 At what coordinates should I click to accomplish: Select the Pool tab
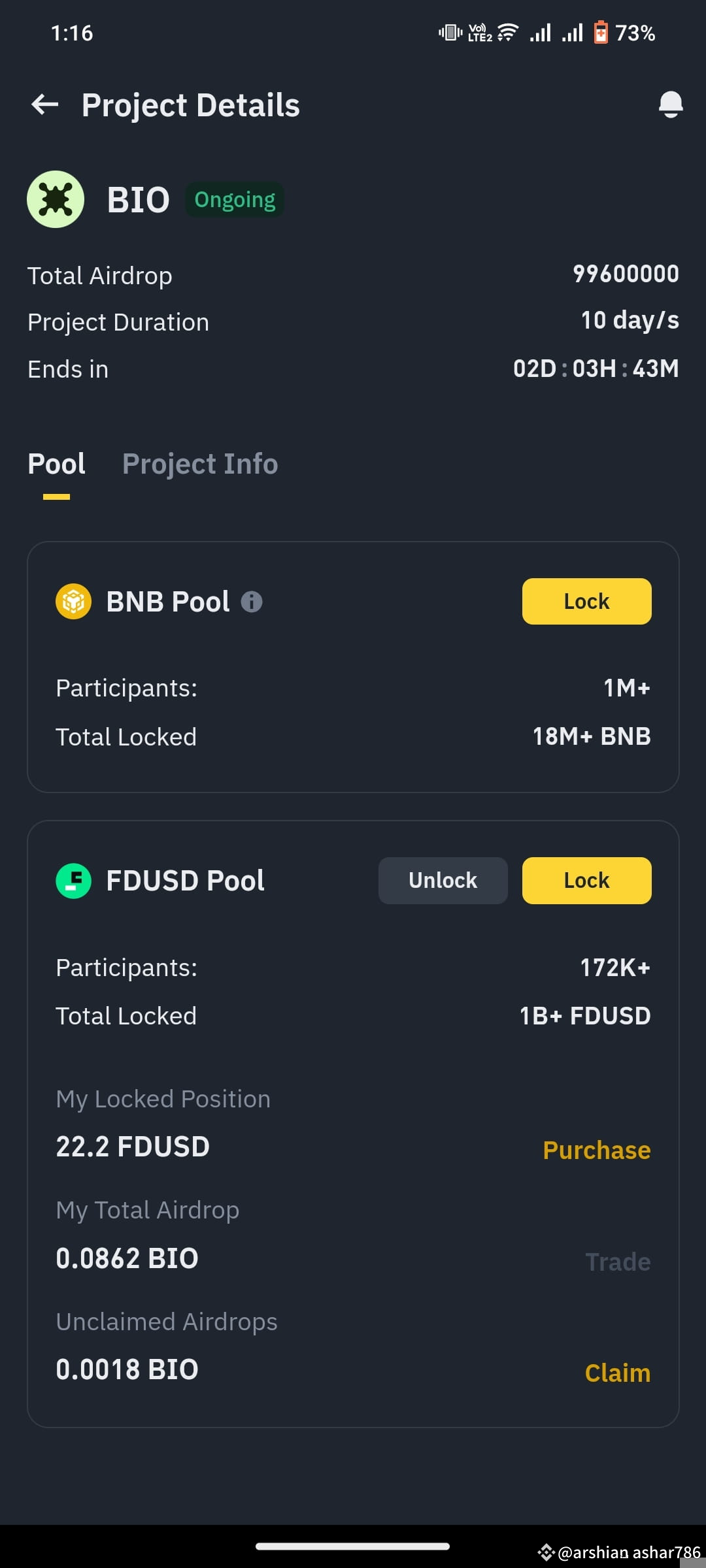click(x=56, y=464)
